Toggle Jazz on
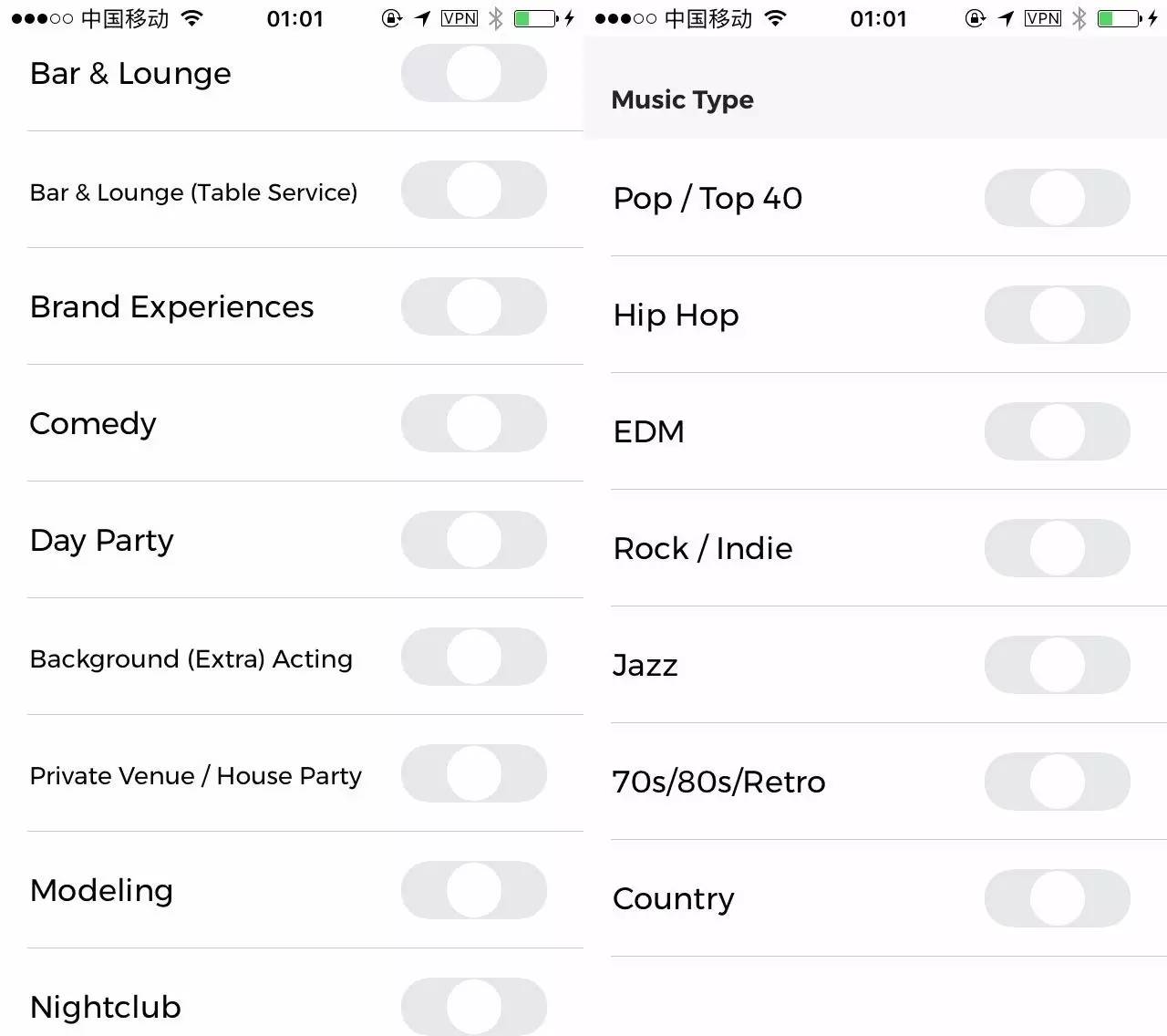Screen dimensions: 1167x1036 [x=1057, y=665]
